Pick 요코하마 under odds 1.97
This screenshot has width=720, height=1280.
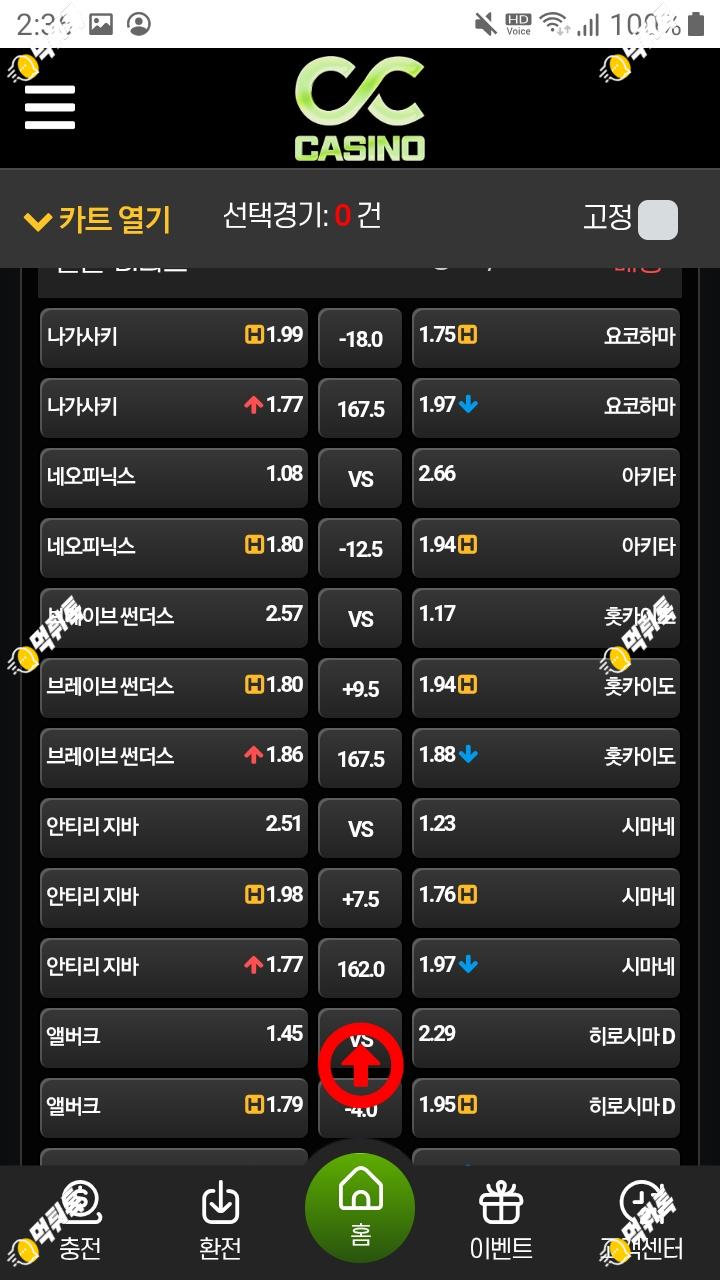click(545, 407)
